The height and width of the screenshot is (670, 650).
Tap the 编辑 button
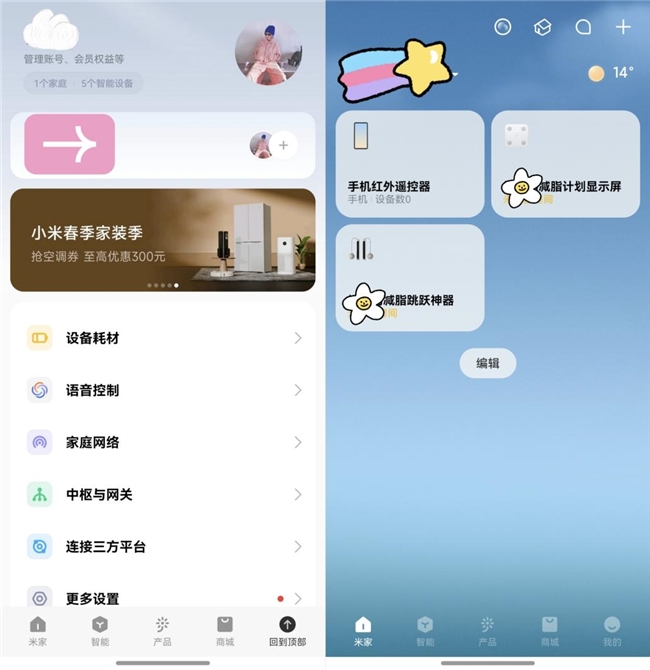487,363
